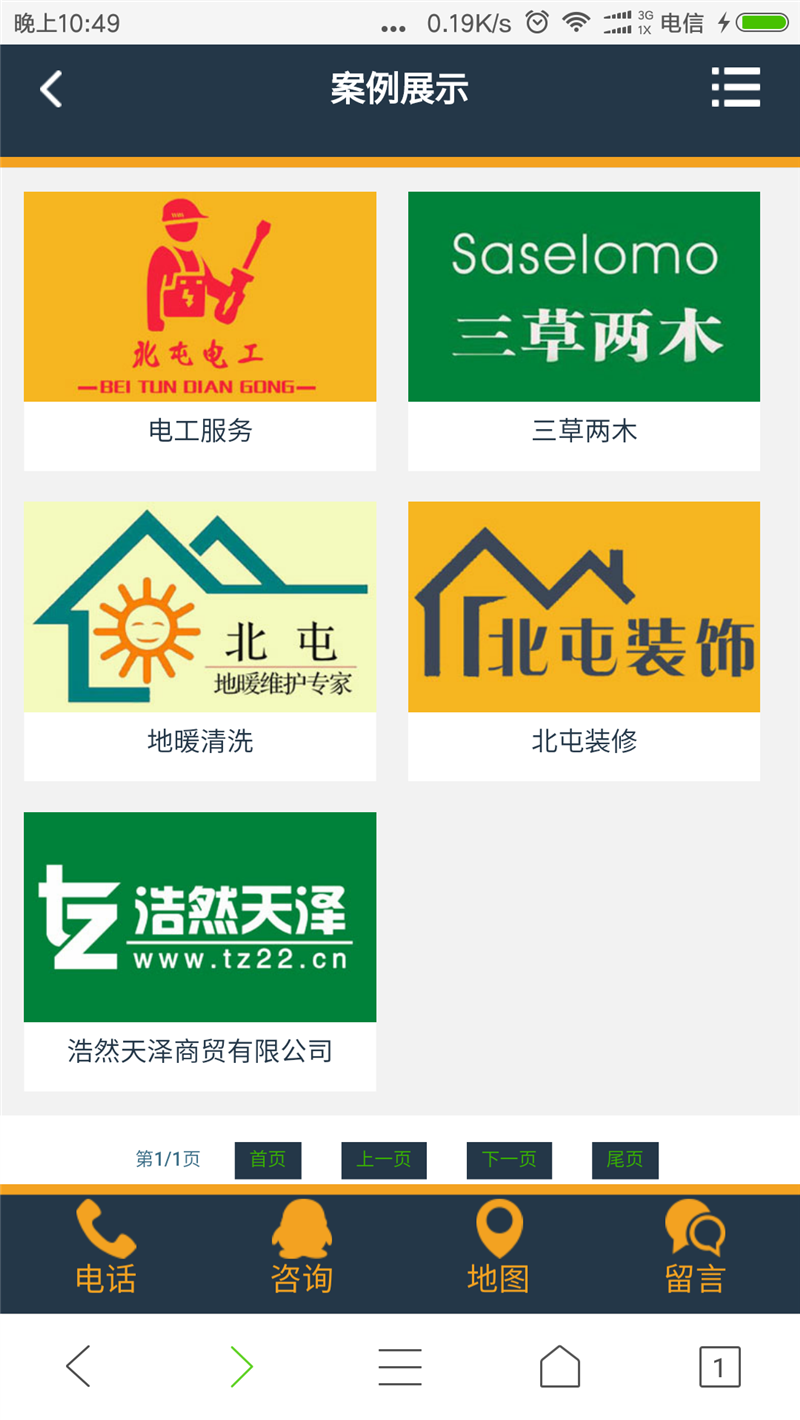This screenshot has width=800, height=1420.
Task: Go to 下一页 next page
Action: [509, 1160]
